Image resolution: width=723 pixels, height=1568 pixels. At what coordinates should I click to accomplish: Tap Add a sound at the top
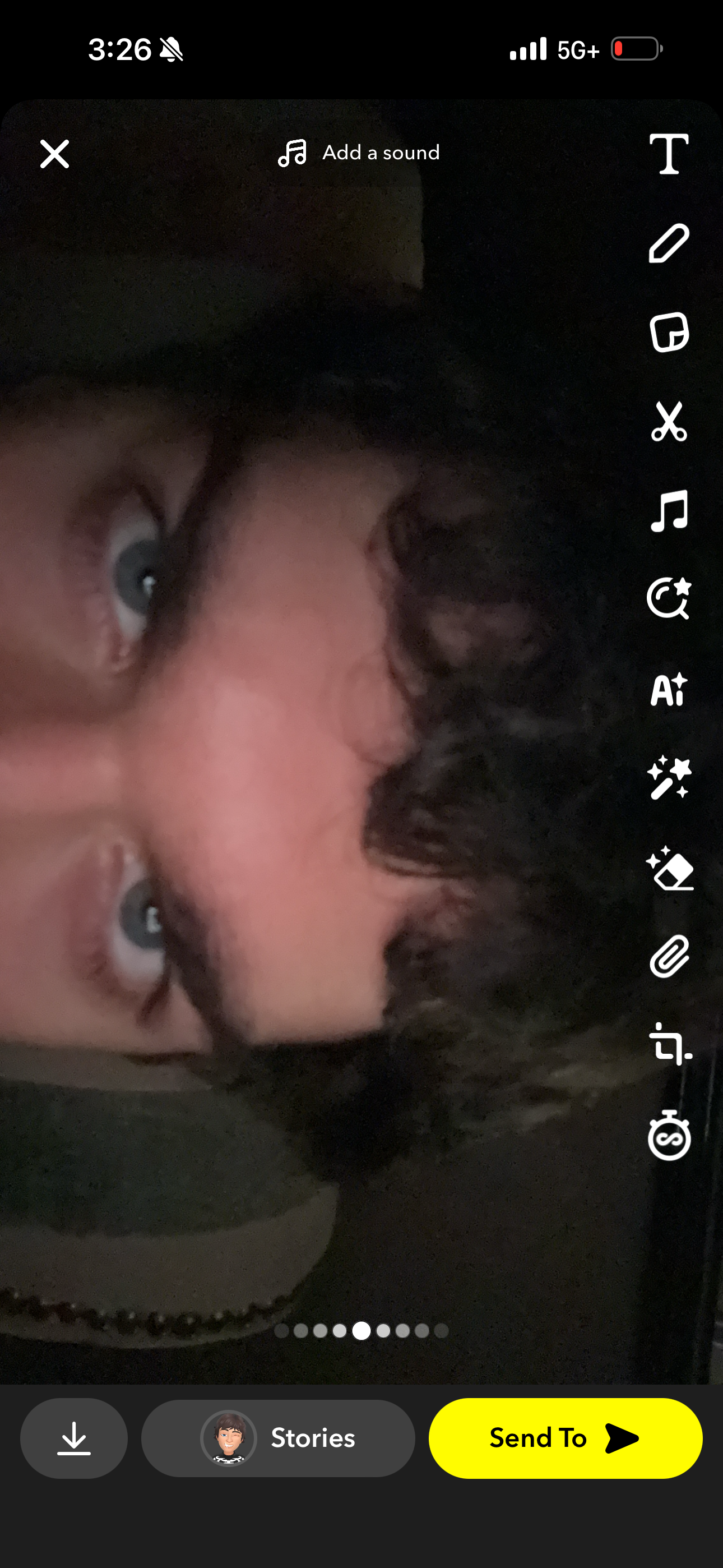[359, 153]
